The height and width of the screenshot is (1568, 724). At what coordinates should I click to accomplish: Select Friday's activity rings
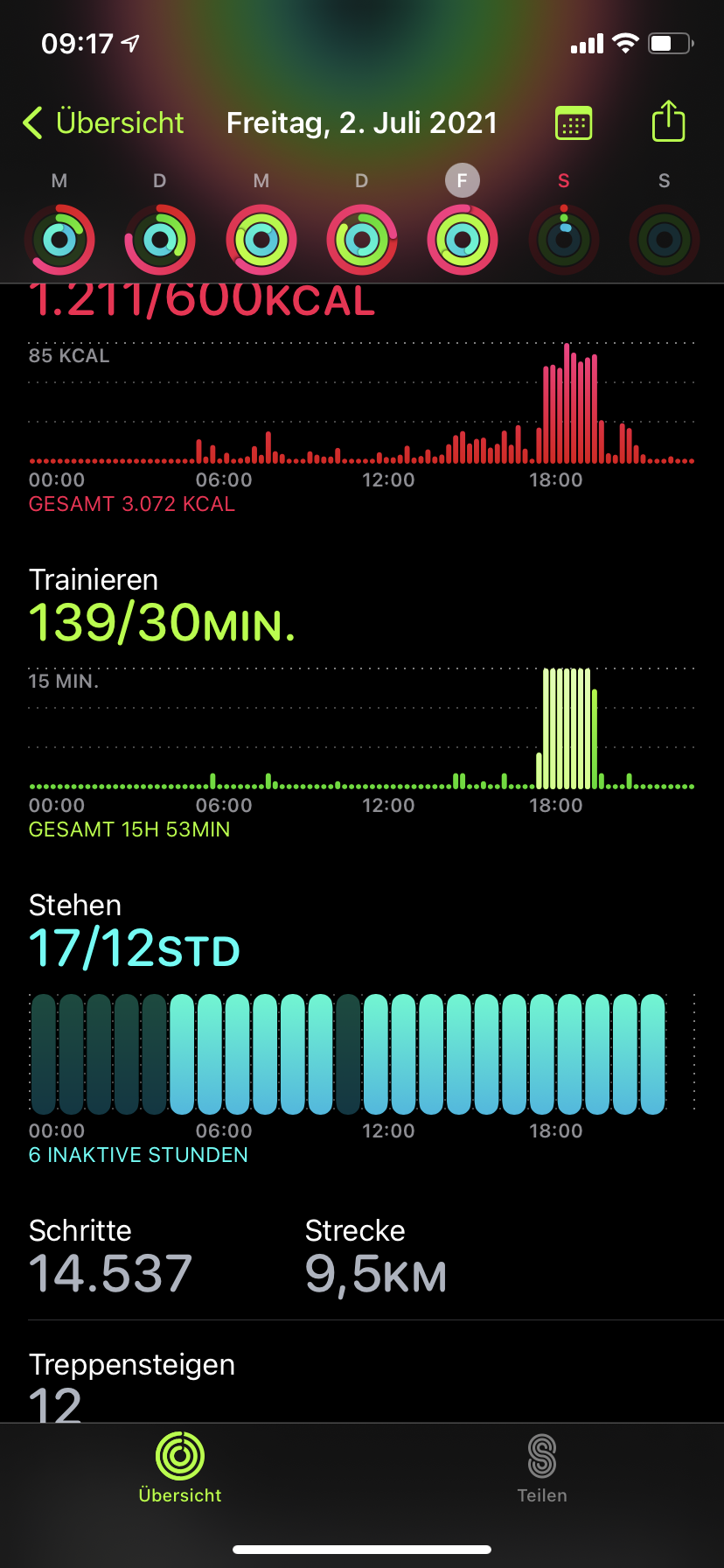(463, 240)
